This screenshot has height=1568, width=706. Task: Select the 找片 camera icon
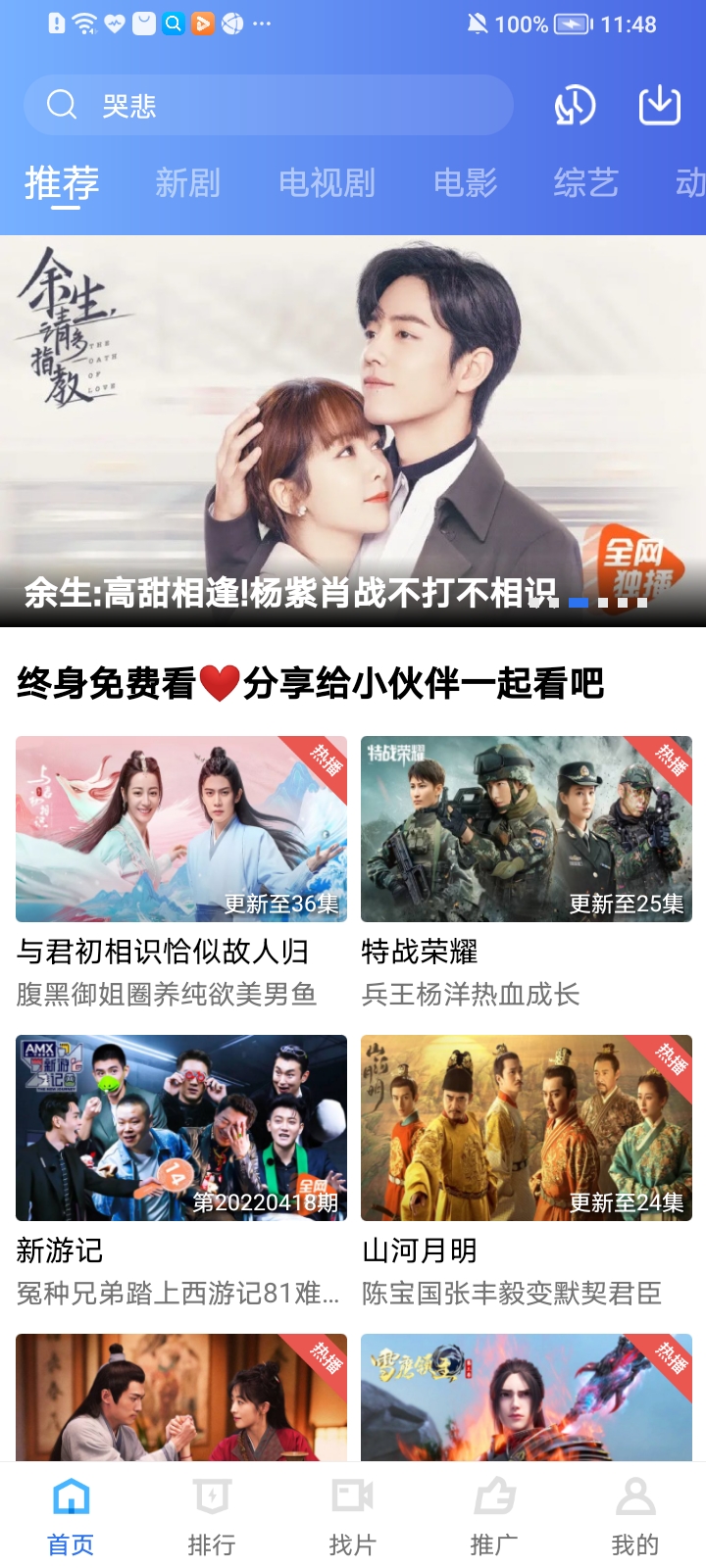(352, 1496)
